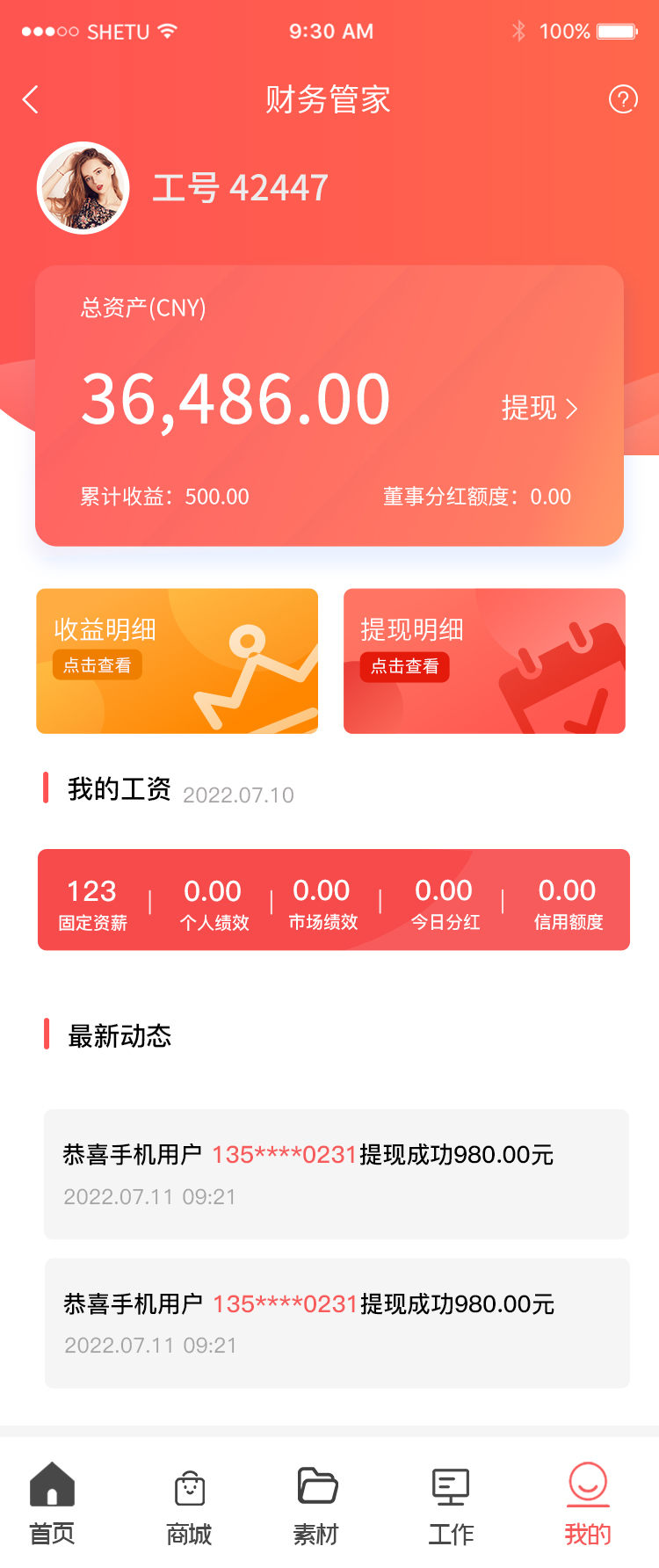Go back using the top-left arrow
This screenshot has height=1568, width=659.
click(x=31, y=99)
